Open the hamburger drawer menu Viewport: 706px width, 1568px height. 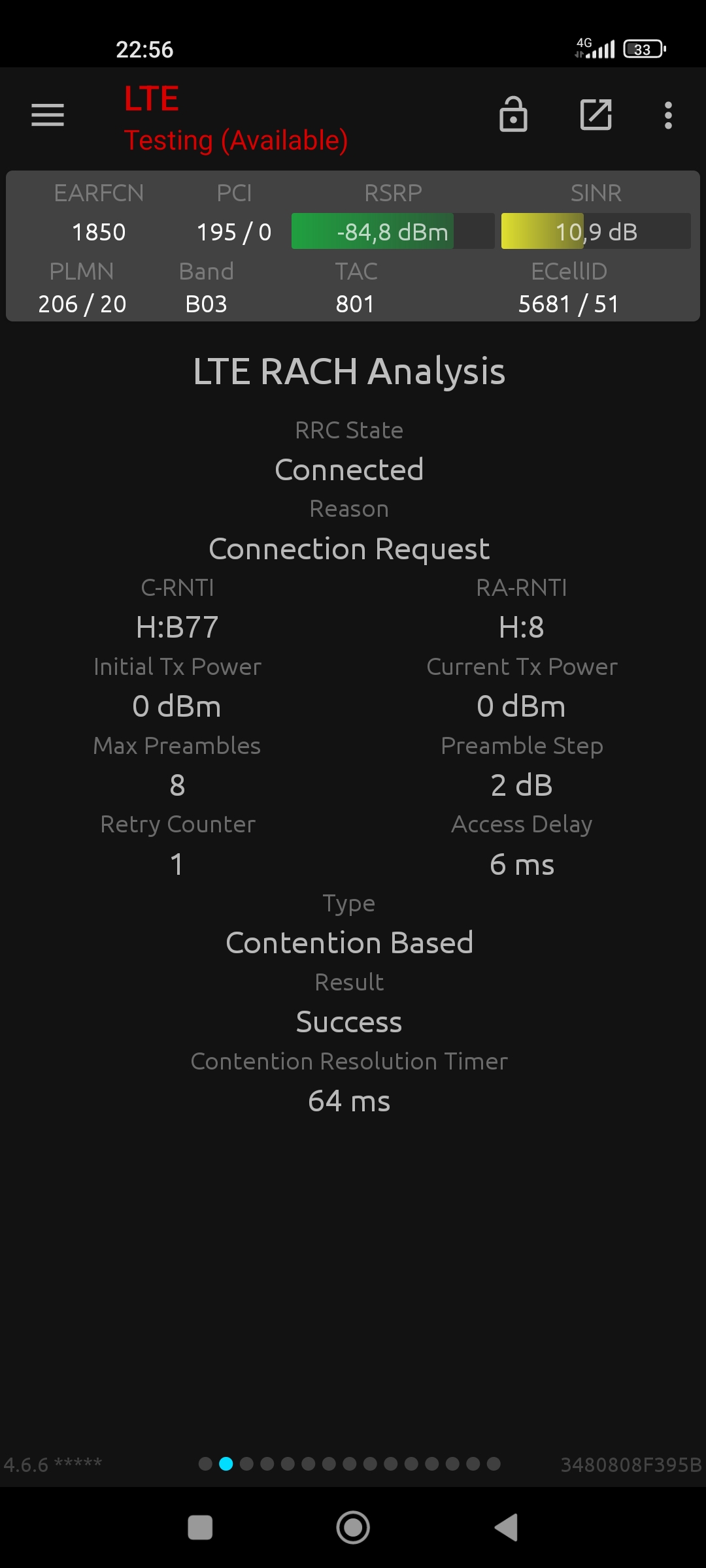coord(48,115)
